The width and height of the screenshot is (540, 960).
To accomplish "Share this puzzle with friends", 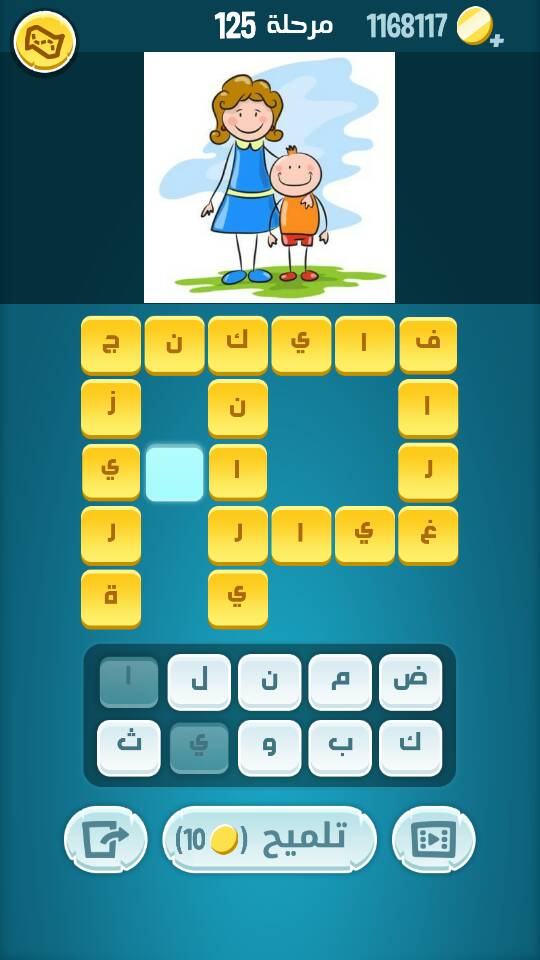I will 105,839.
